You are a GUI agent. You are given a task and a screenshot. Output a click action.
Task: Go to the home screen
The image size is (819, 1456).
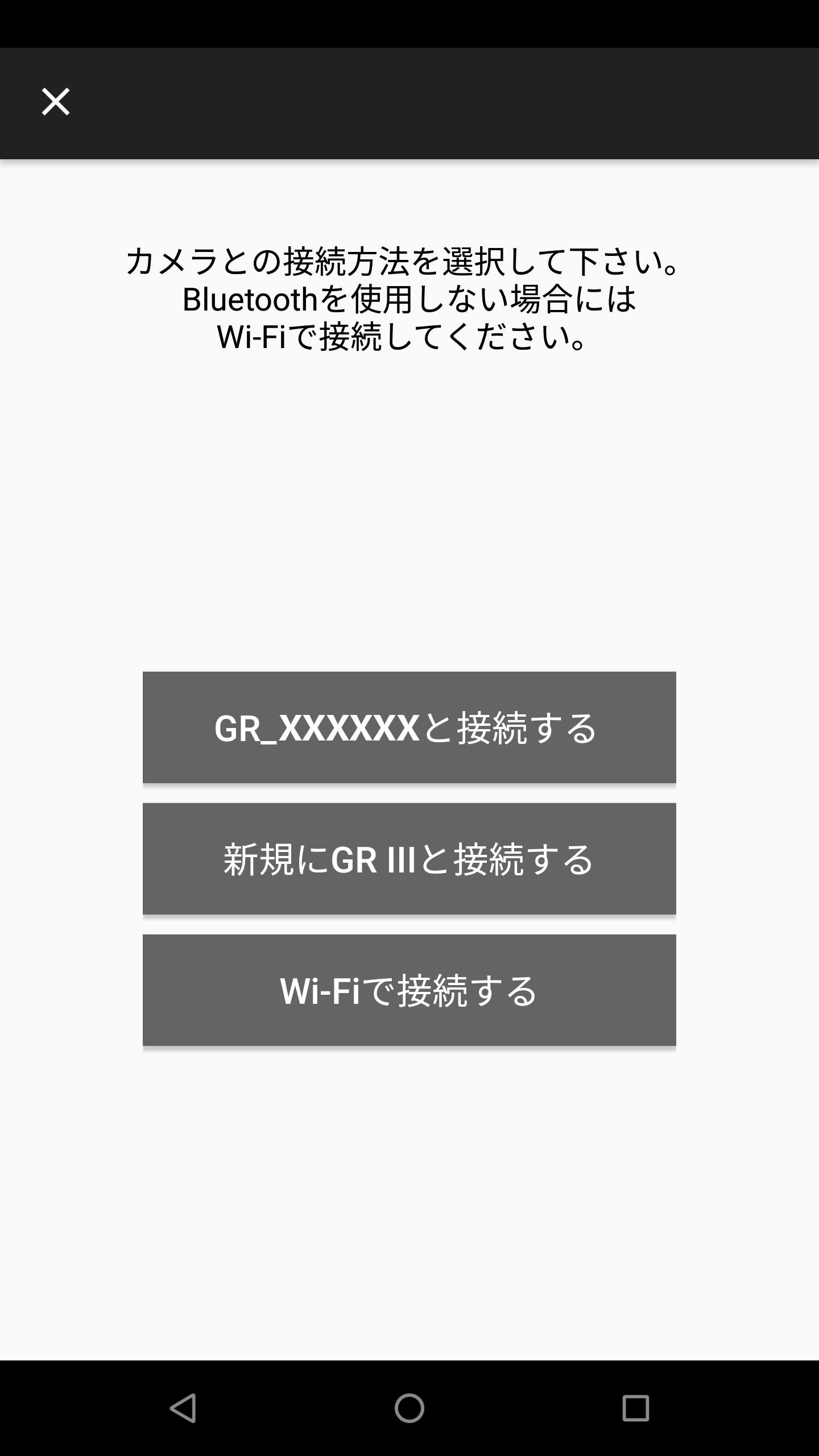pos(409,1408)
